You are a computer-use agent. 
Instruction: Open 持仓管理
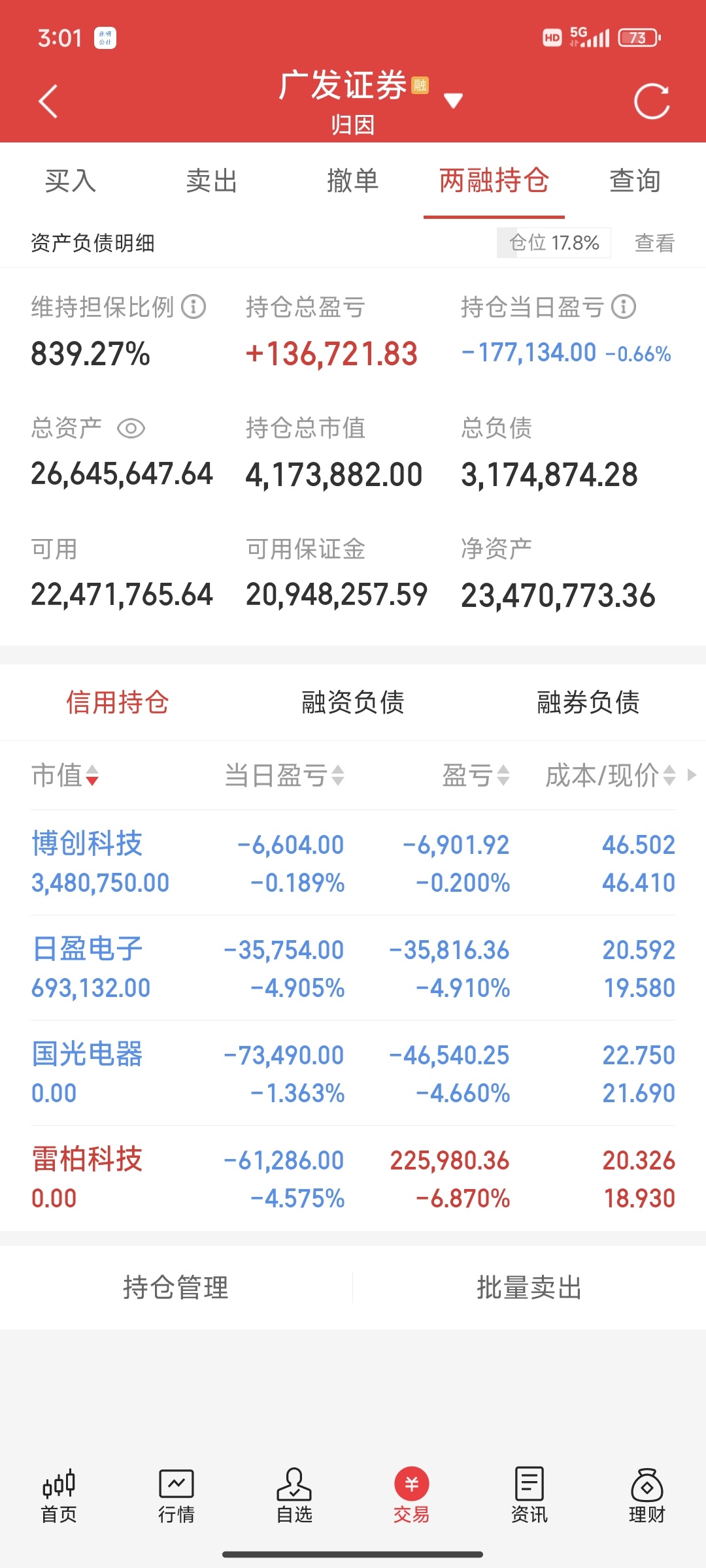pyautogui.click(x=176, y=1288)
